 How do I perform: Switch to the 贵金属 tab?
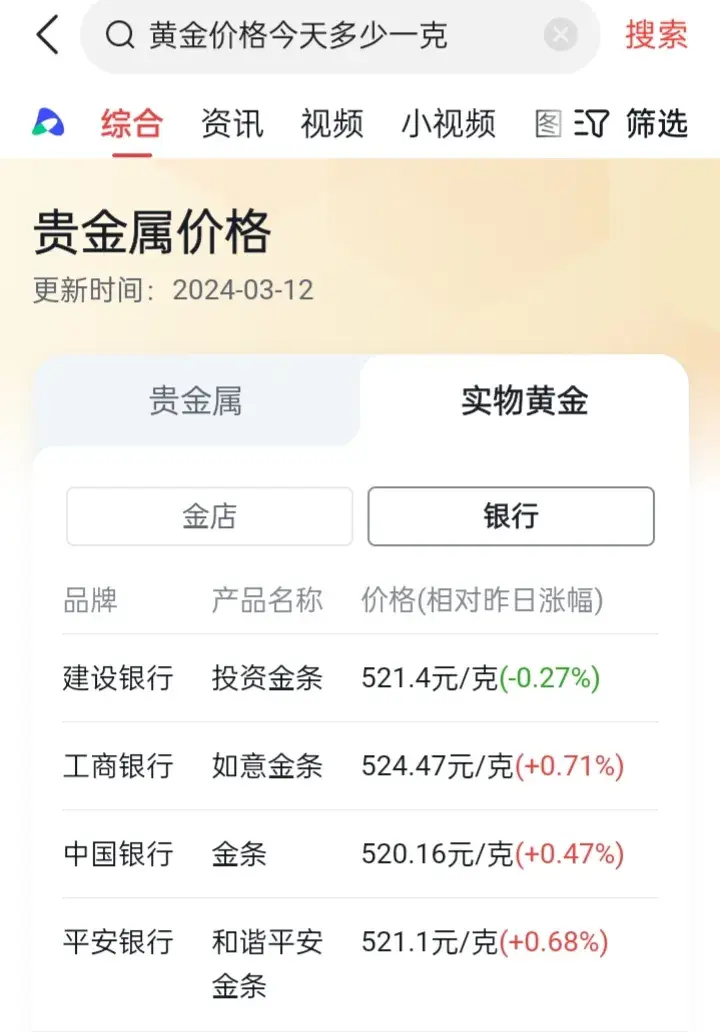196,400
